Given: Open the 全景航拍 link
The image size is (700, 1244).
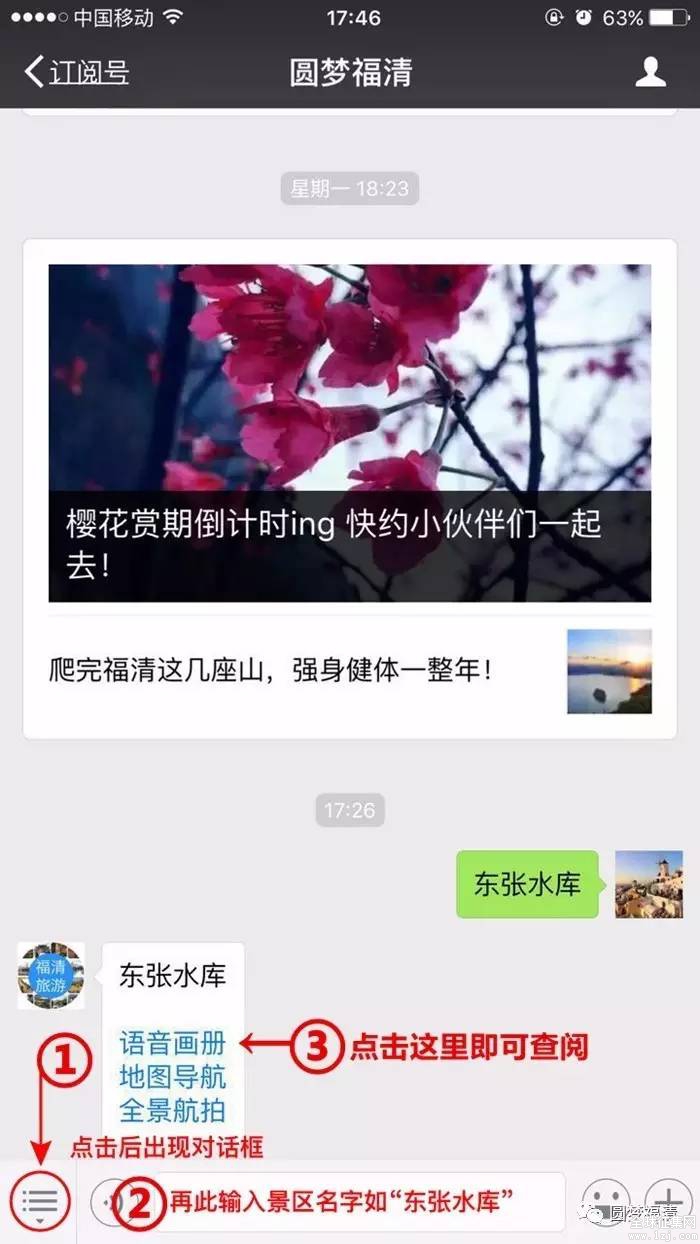Looking at the screenshot, I should click(173, 1110).
